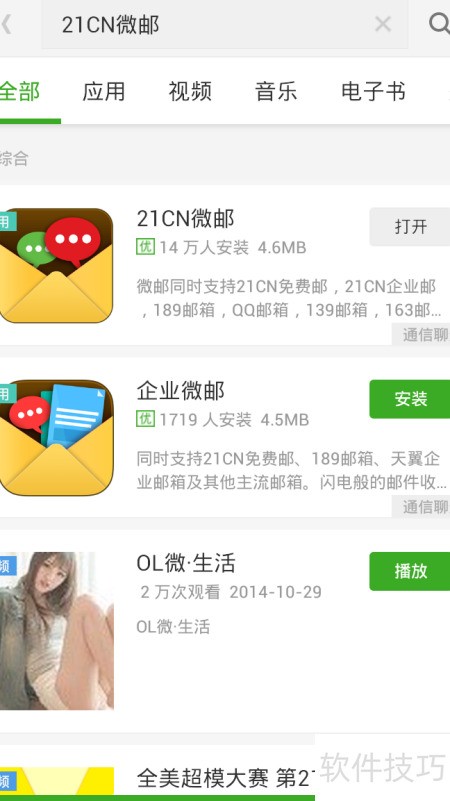The height and width of the screenshot is (801, 450).
Task: Select the 音乐 tab
Action: pos(276,91)
